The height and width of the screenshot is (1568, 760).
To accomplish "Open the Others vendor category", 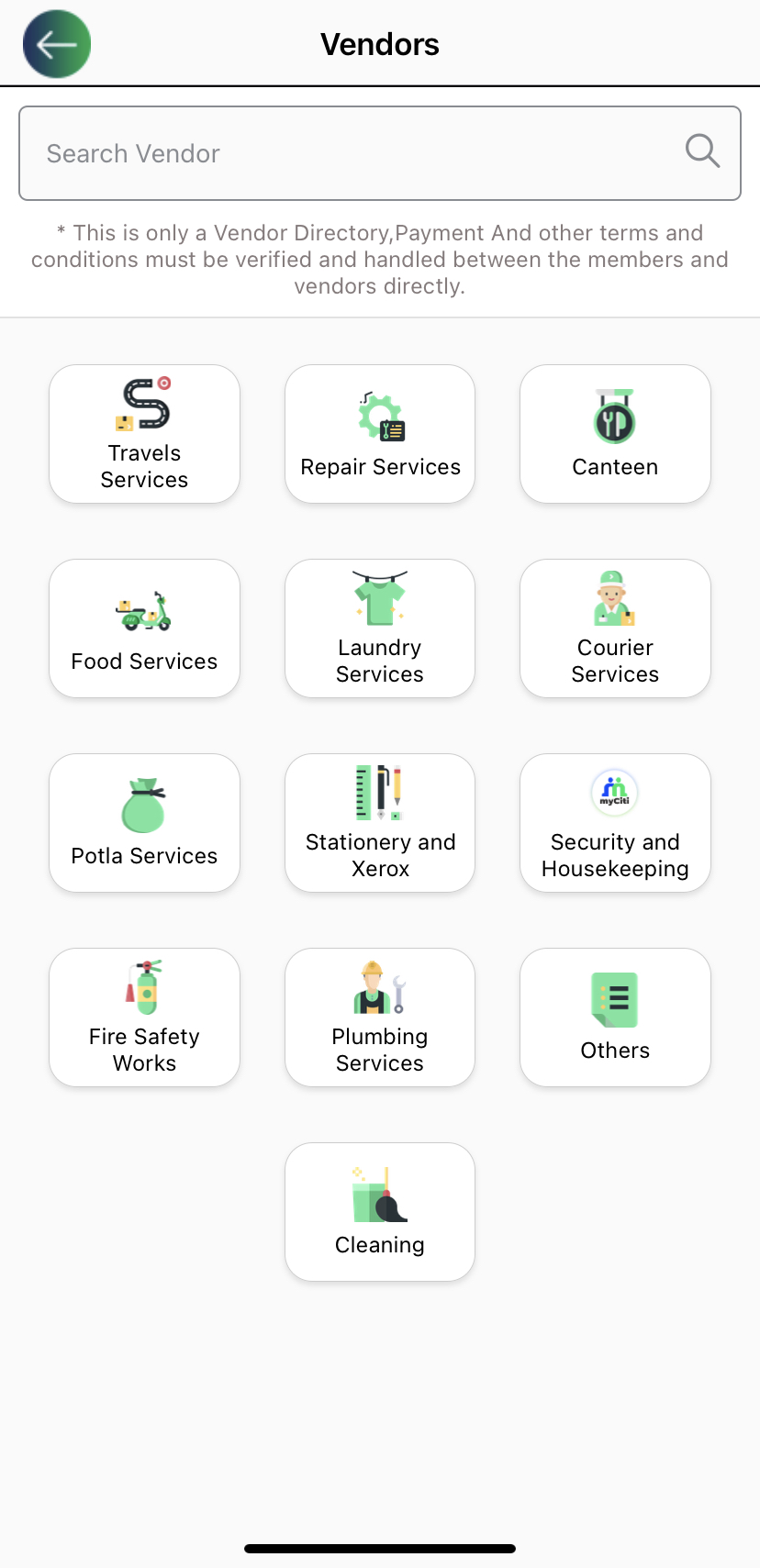I will [614, 1017].
